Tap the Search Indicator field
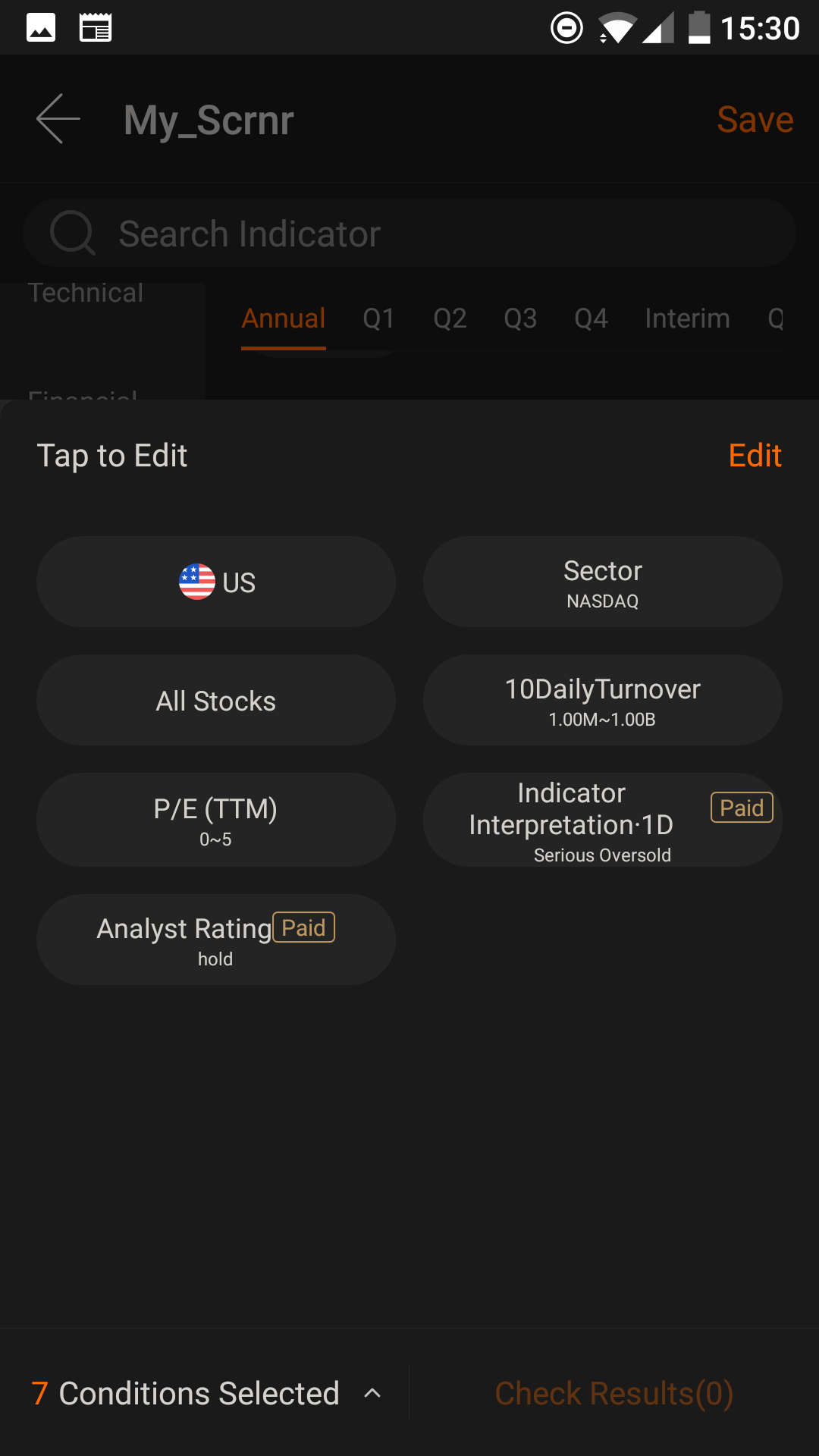The width and height of the screenshot is (819, 1456). 409,234
